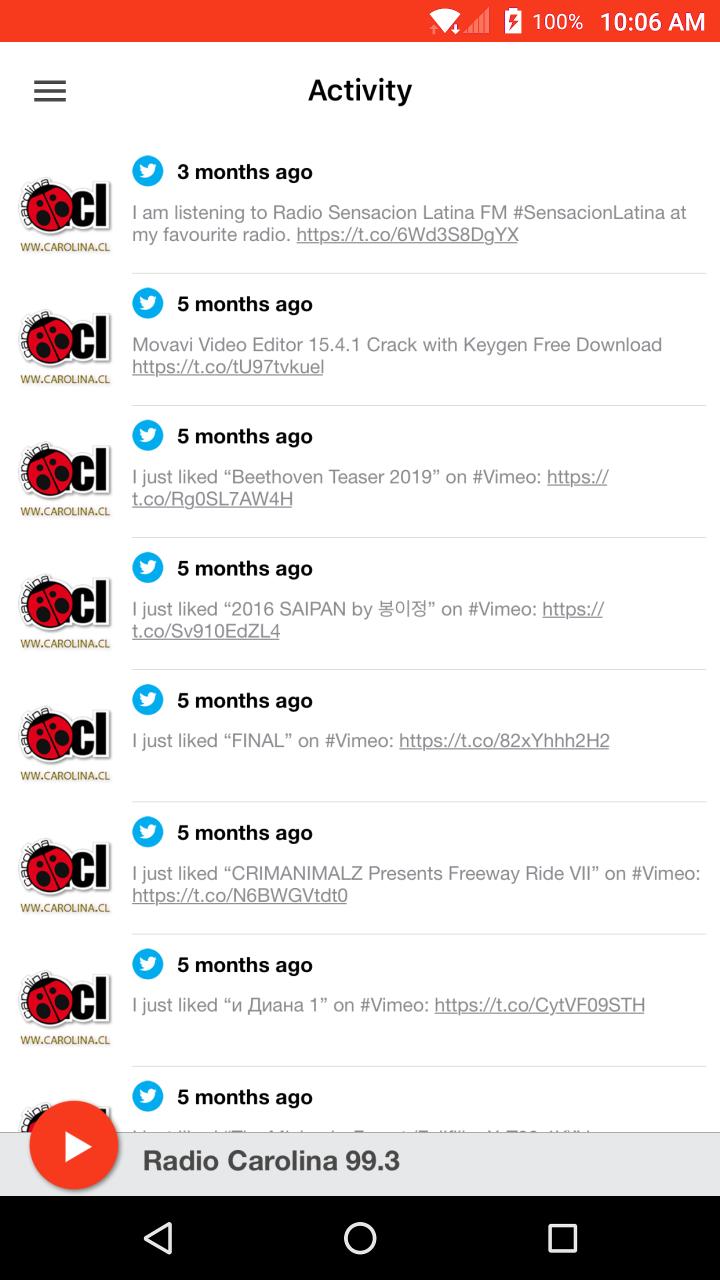Open the Radio Carolina 99.3 player bar
Screen dimensions: 720x1280
(400, 1161)
